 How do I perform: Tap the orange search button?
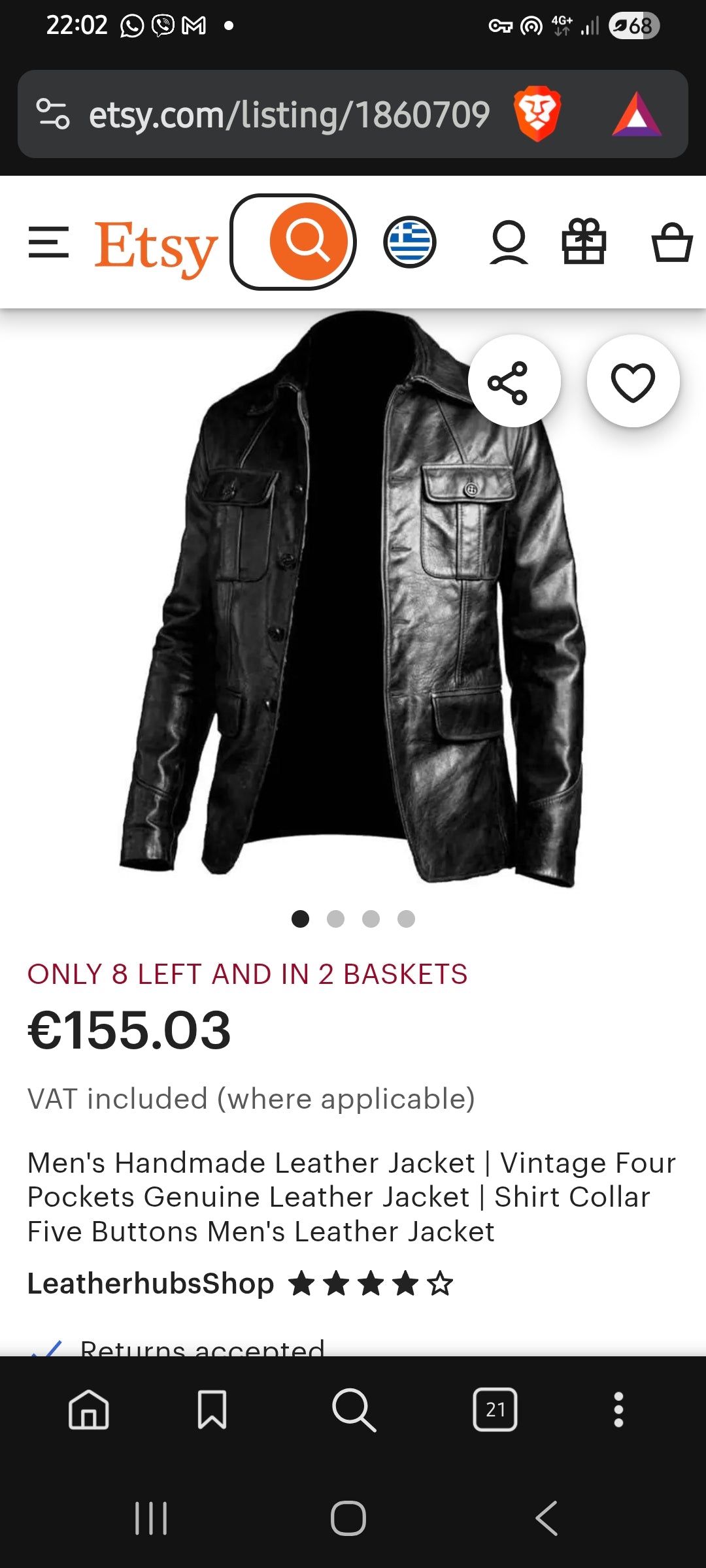(x=309, y=241)
